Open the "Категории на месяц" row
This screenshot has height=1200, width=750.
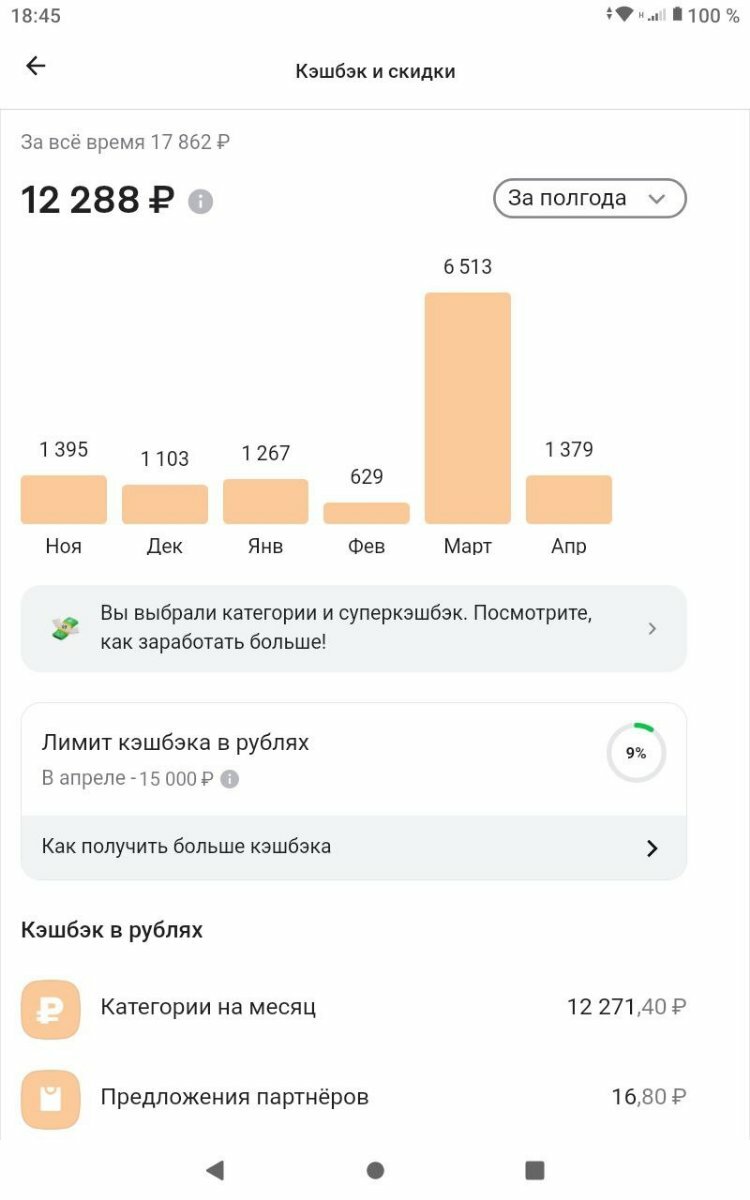coord(354,1008)
